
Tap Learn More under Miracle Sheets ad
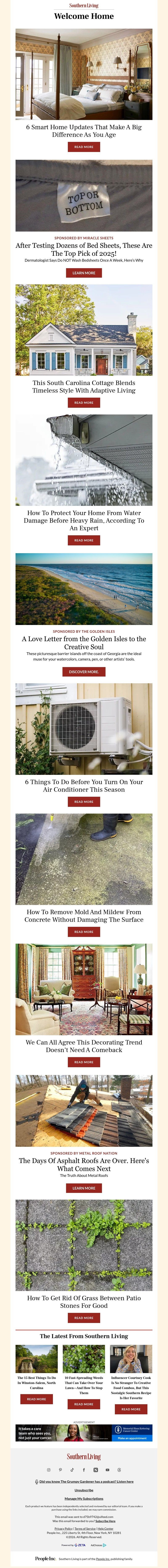point(84,273)
